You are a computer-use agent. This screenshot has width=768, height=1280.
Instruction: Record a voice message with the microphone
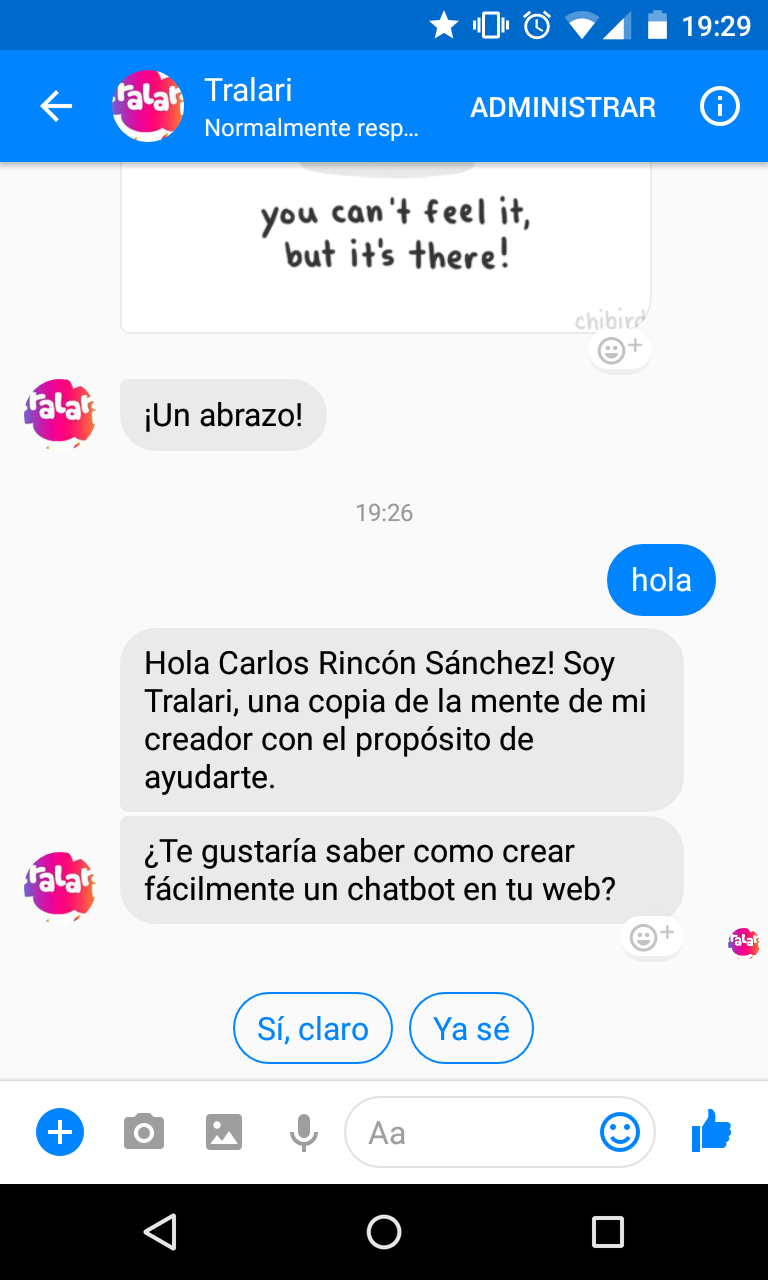click(304, 1132)
